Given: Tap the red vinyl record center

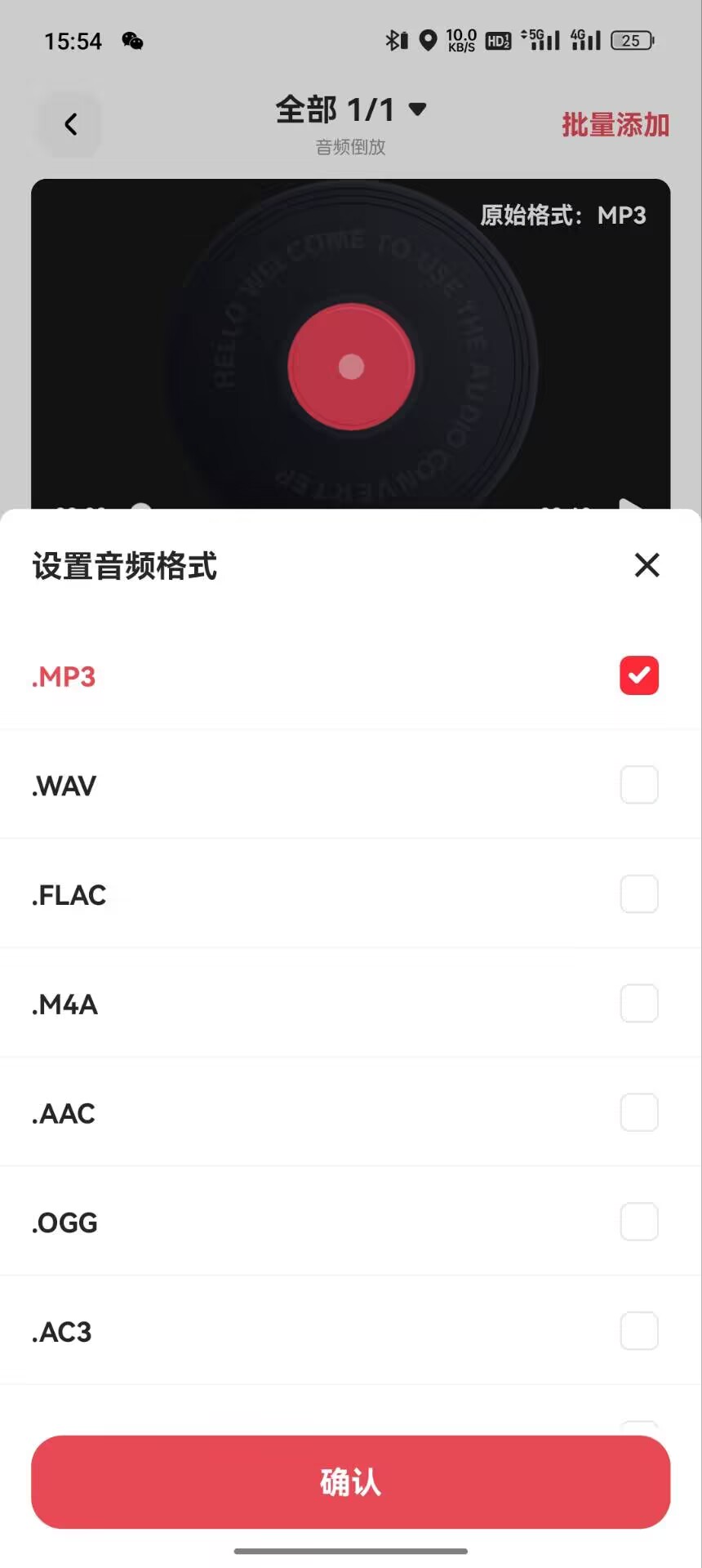Looking at the screenshot, I should (350, 367).
